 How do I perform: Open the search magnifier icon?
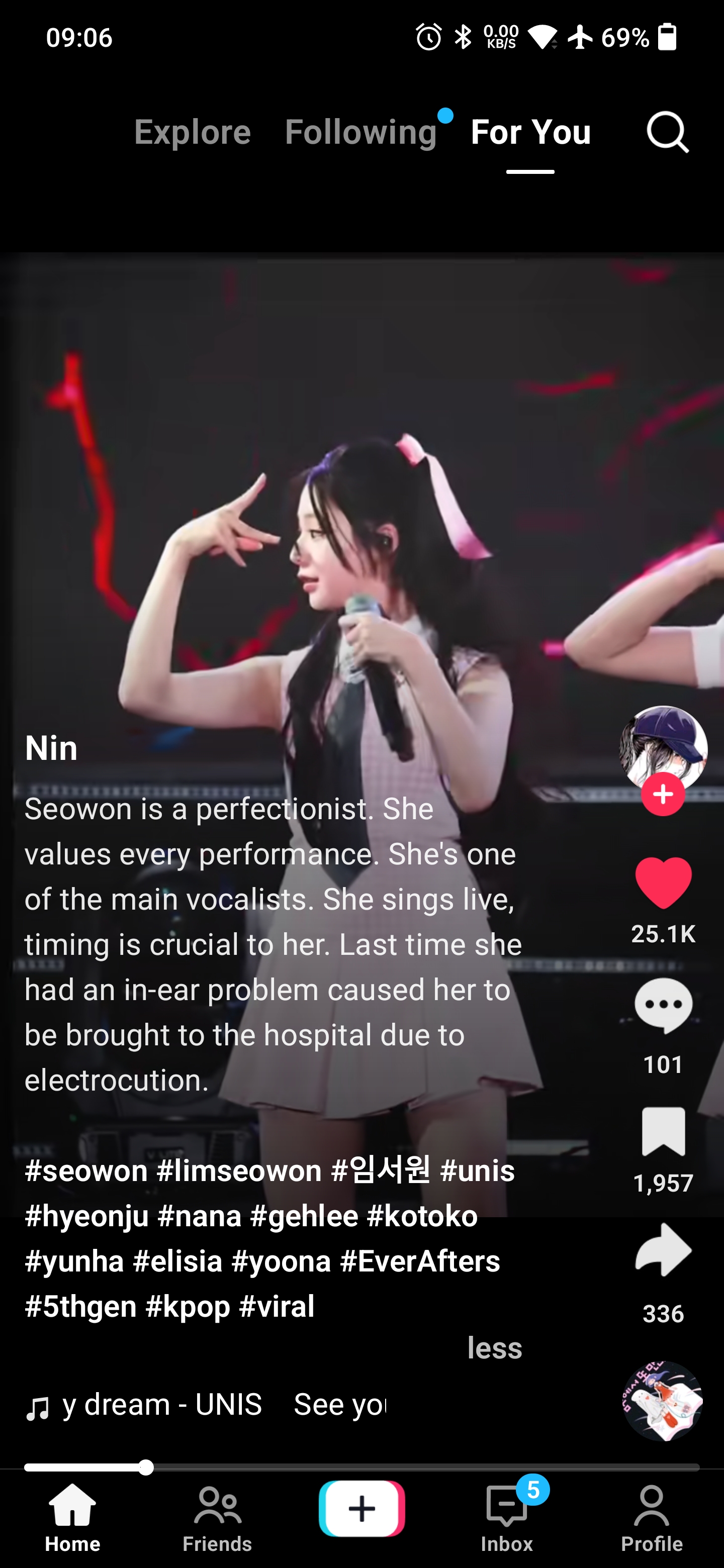pyautogui.click(x=667, y=132)
